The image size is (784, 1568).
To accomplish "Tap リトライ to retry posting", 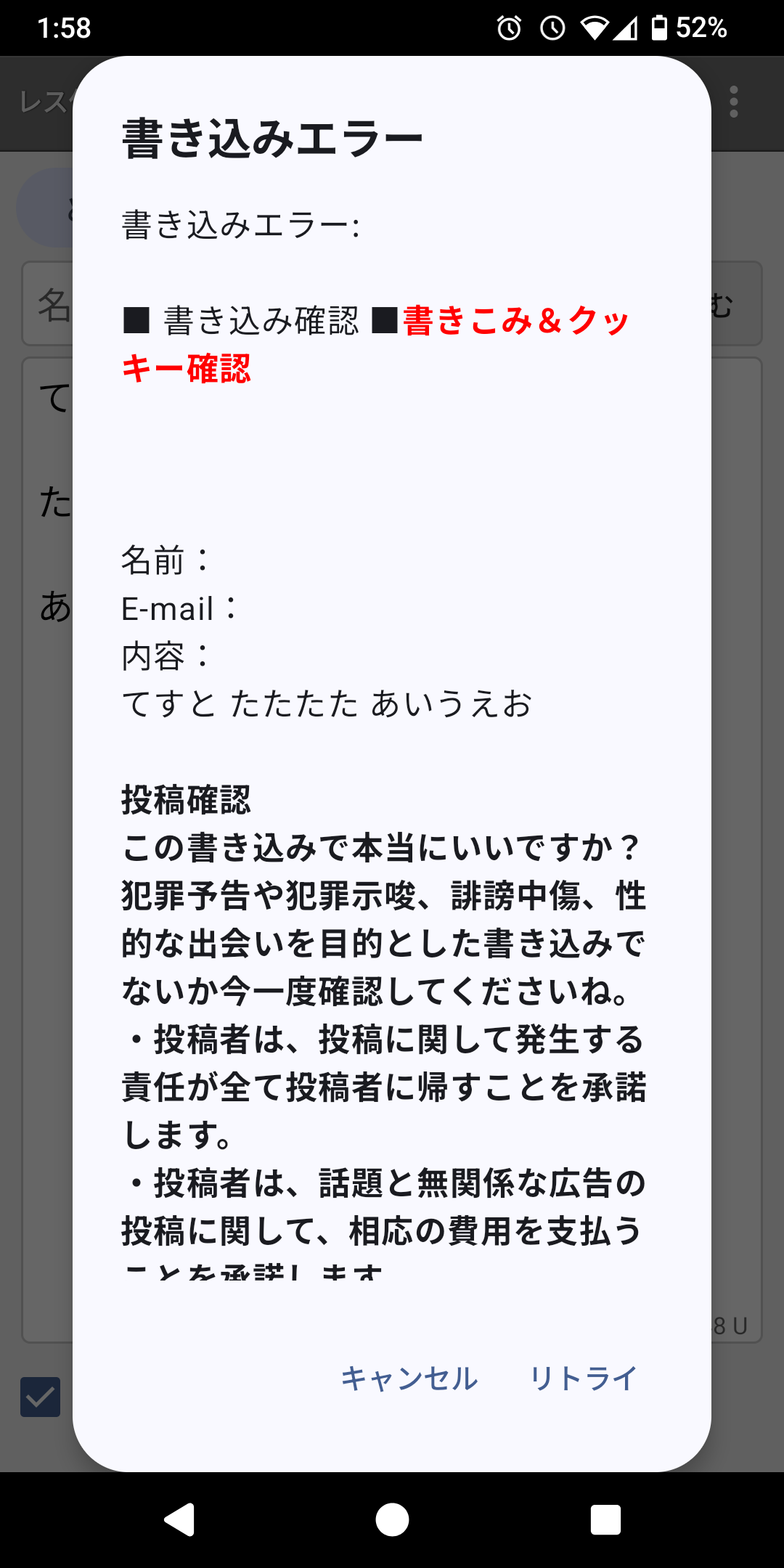I will (584, 1379).
